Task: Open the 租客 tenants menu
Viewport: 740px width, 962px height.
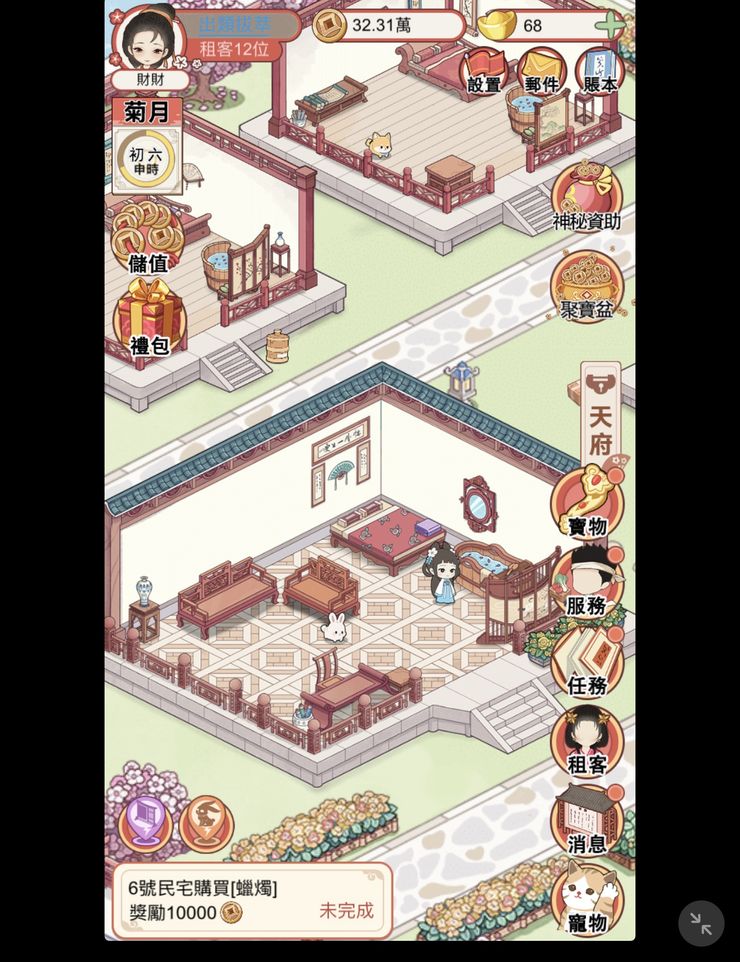Action: [587, 742]
